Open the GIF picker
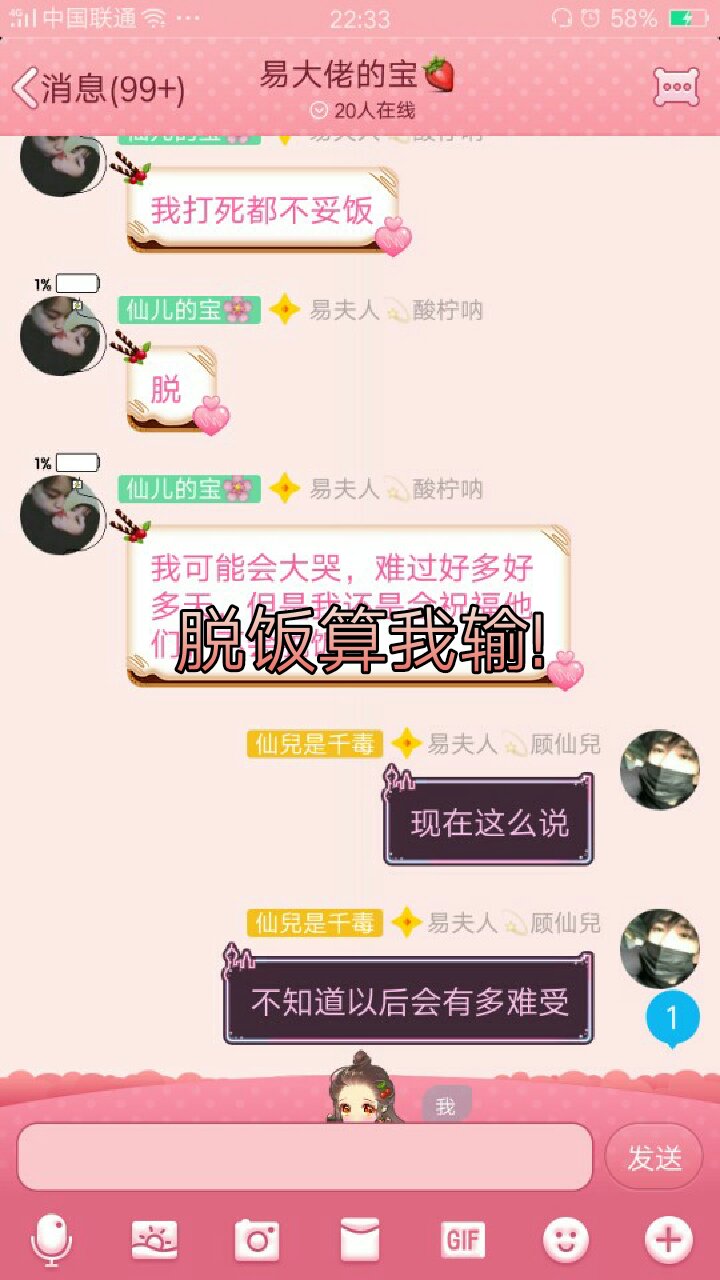The height and width of the screenshot is (1280, 720). click(x=462, y=1241)
